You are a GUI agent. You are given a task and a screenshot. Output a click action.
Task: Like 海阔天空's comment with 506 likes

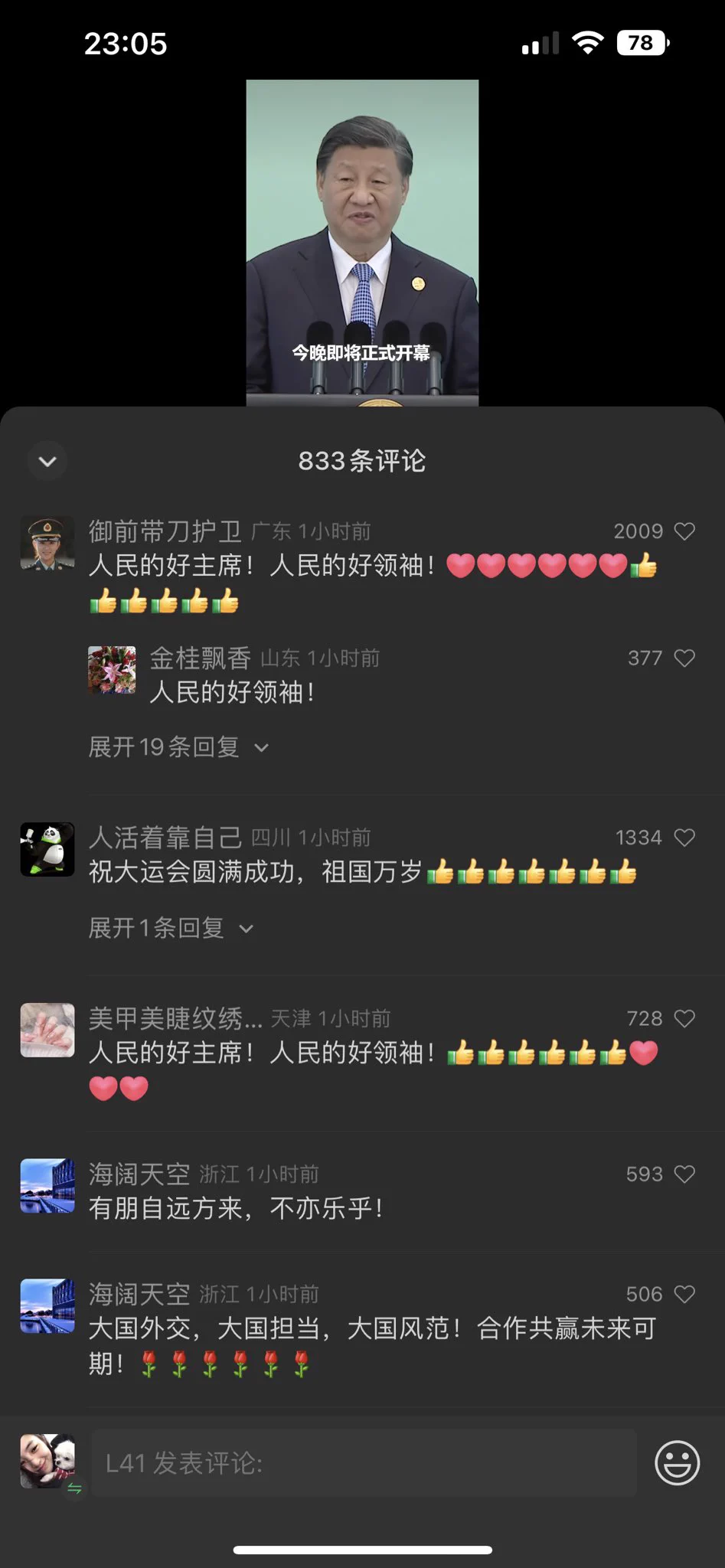684,1294
